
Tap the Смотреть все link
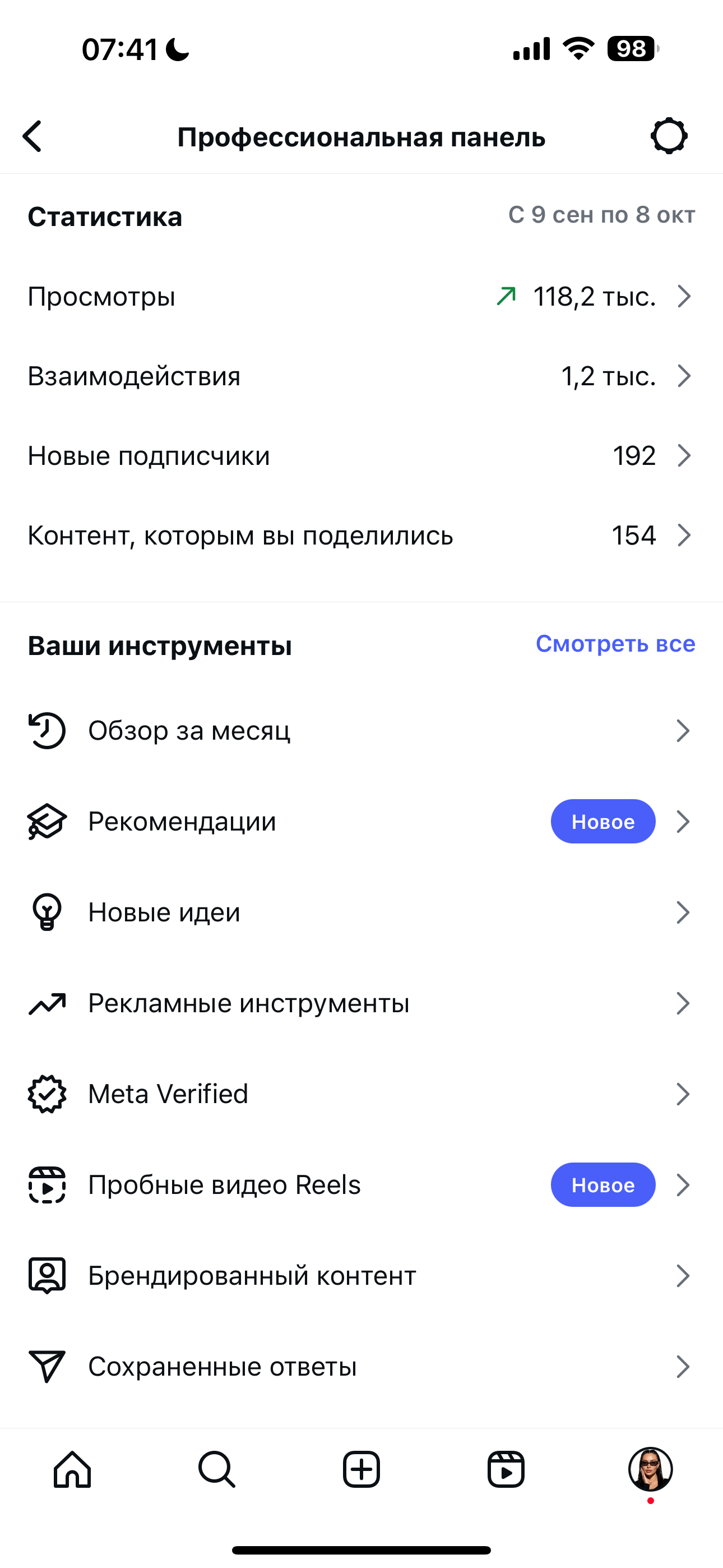click(615, 644)
